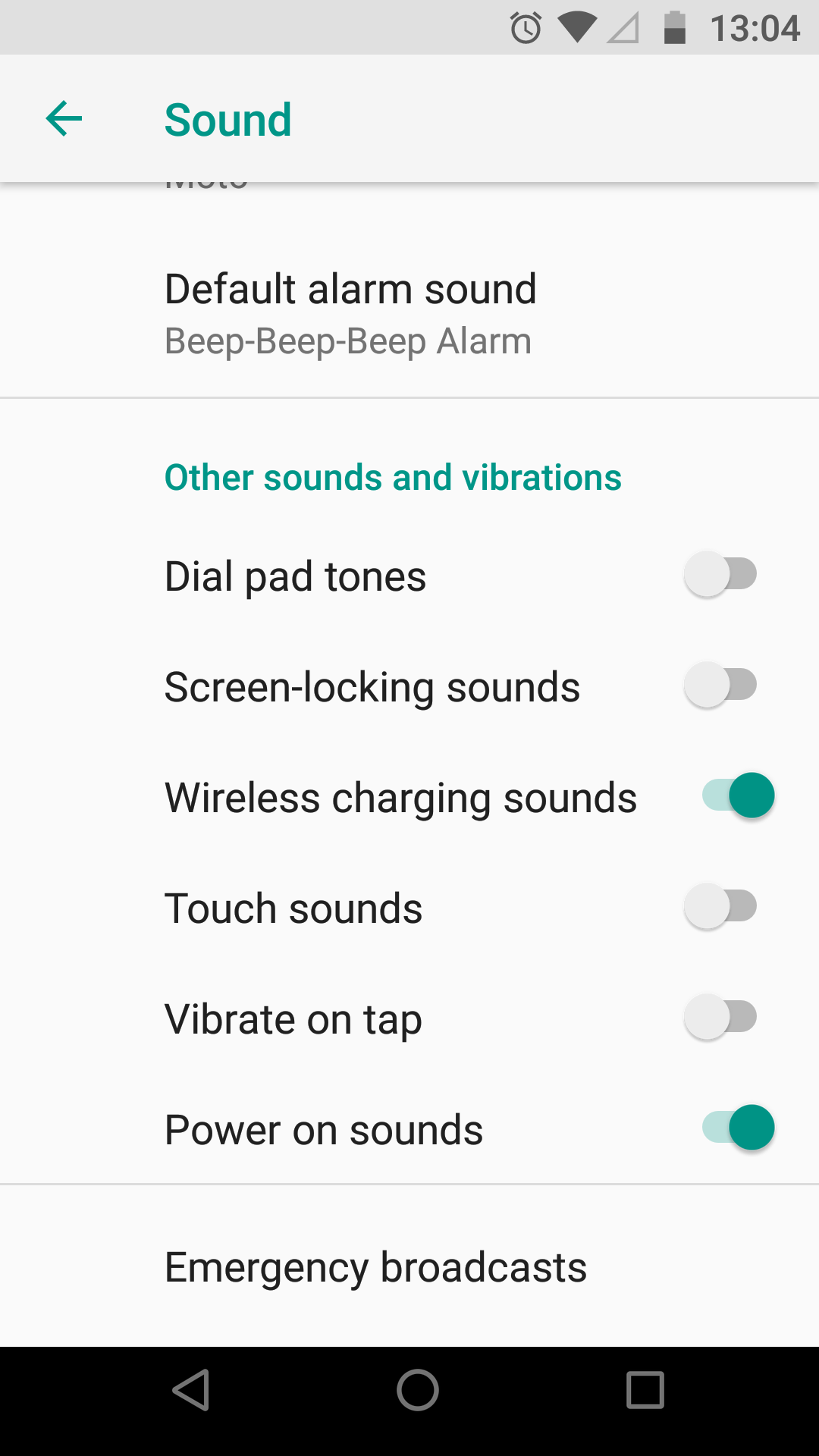The width and height of the screenshot is (819, 1456).
Task: Open Default alarm sound setting
Action: click(409, 314)
